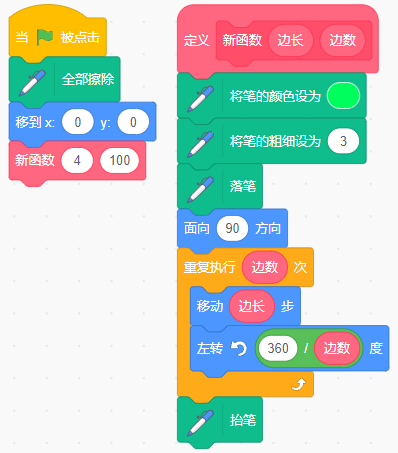
Task: Edit the direction value 90 in 面向 block
Action: (232, 228)
